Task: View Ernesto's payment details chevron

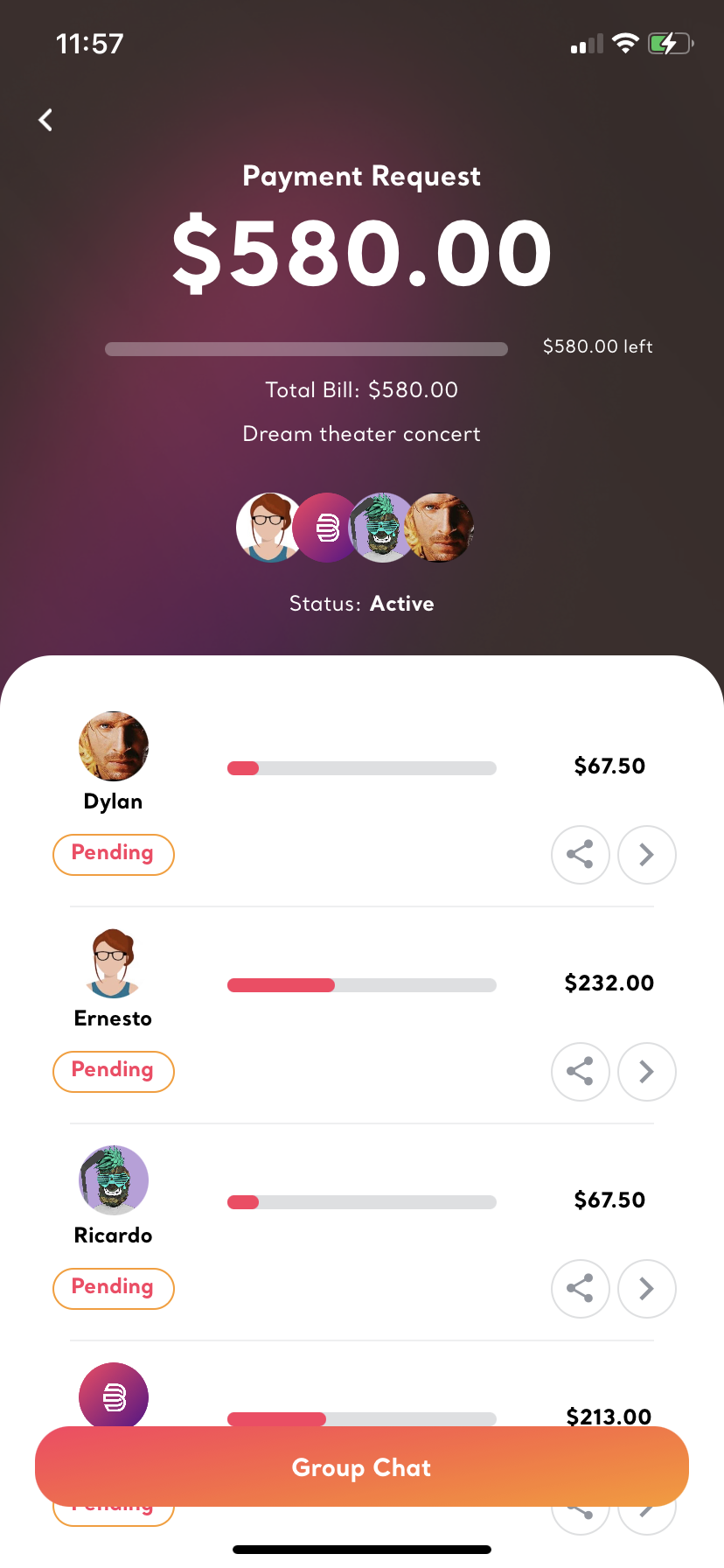Action: (x=646, y=1071)
